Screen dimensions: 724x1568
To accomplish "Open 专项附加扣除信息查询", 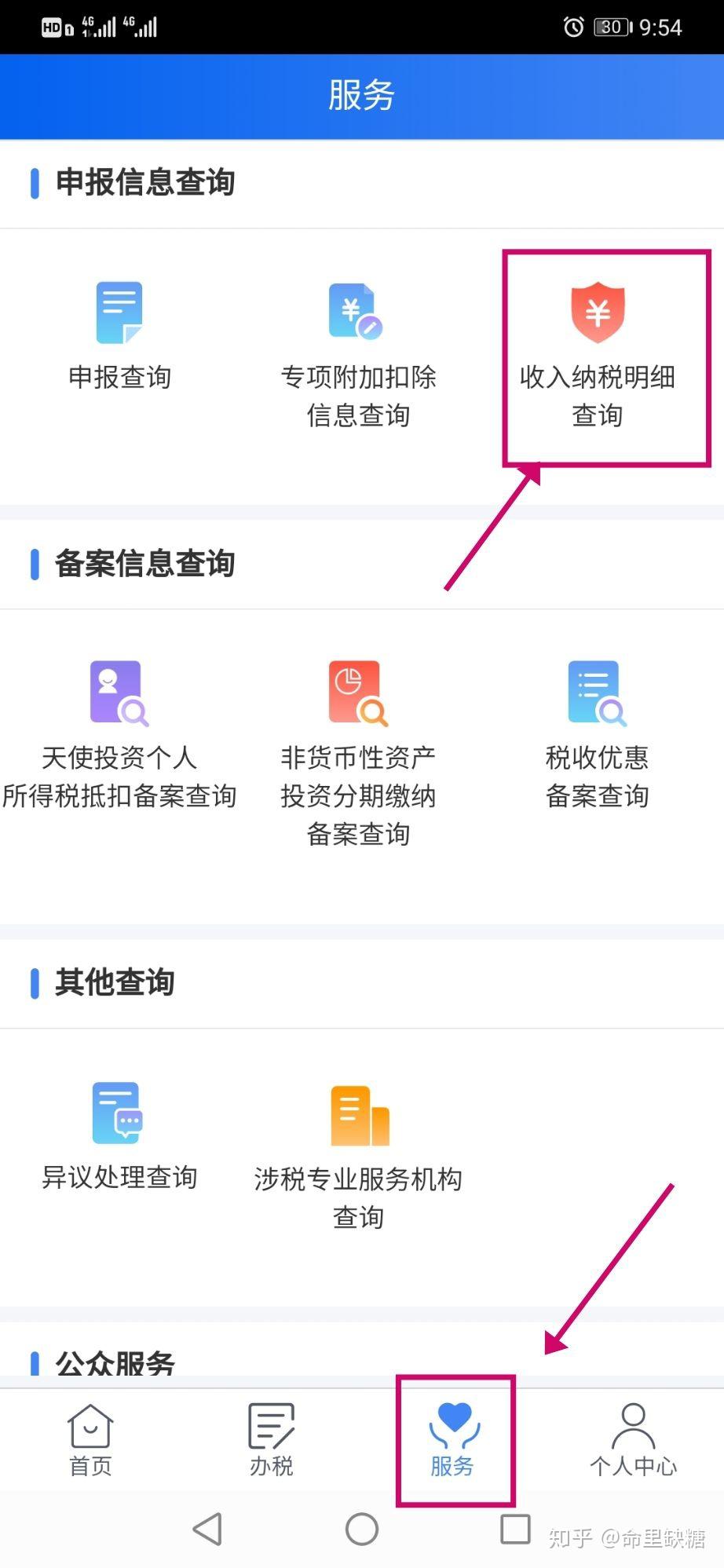I will point(358,353).
